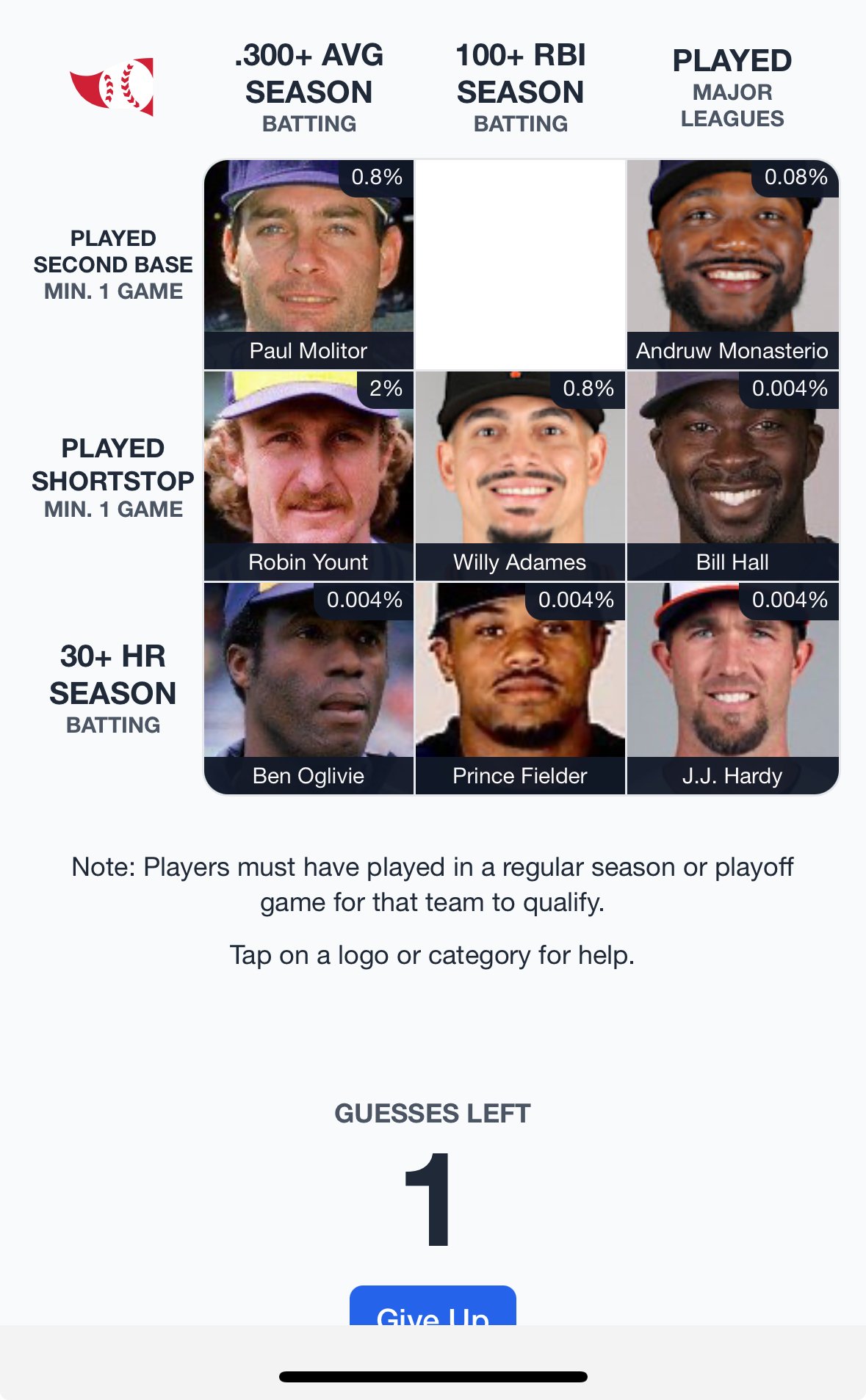Open J.J. Hardy's tile
This screenshot has width=866, height=1400.
[732, 689]
